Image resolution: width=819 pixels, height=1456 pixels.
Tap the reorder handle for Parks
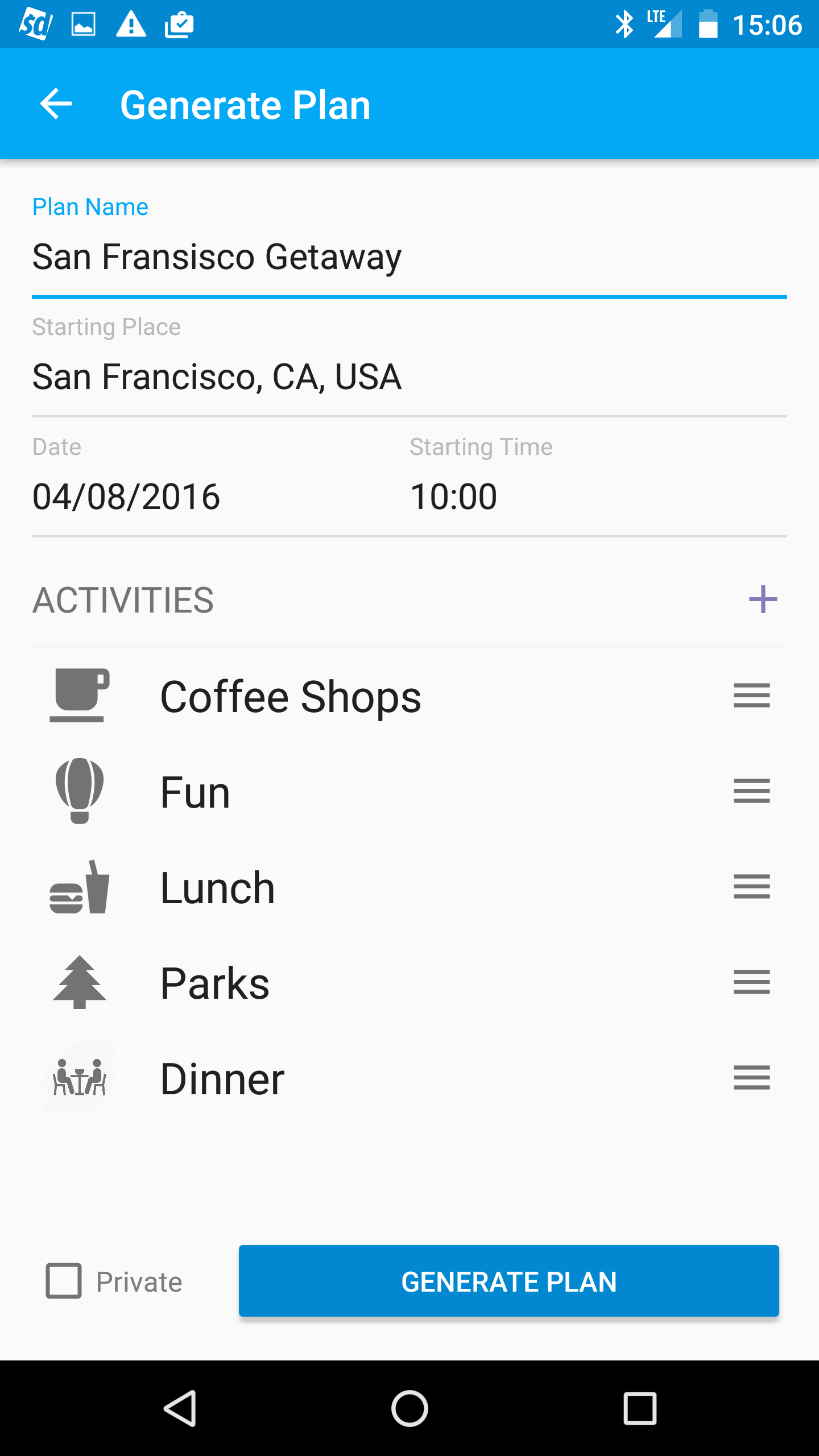[751, 982]
